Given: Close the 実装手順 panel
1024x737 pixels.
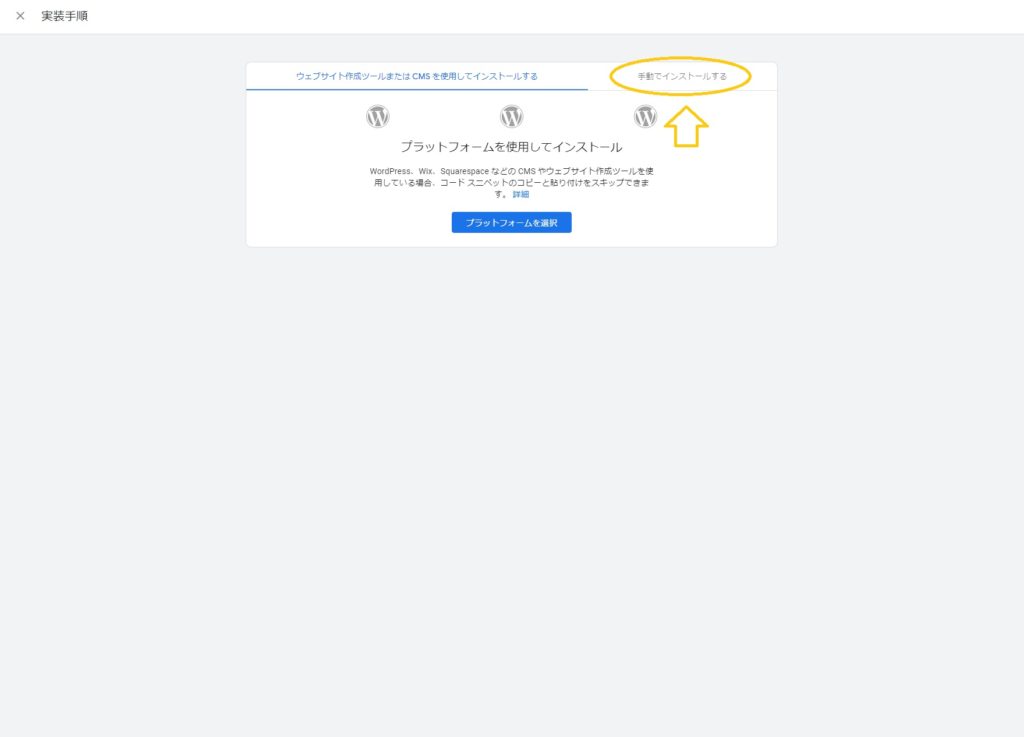Looking at the screenshot, I should [20, 16].
